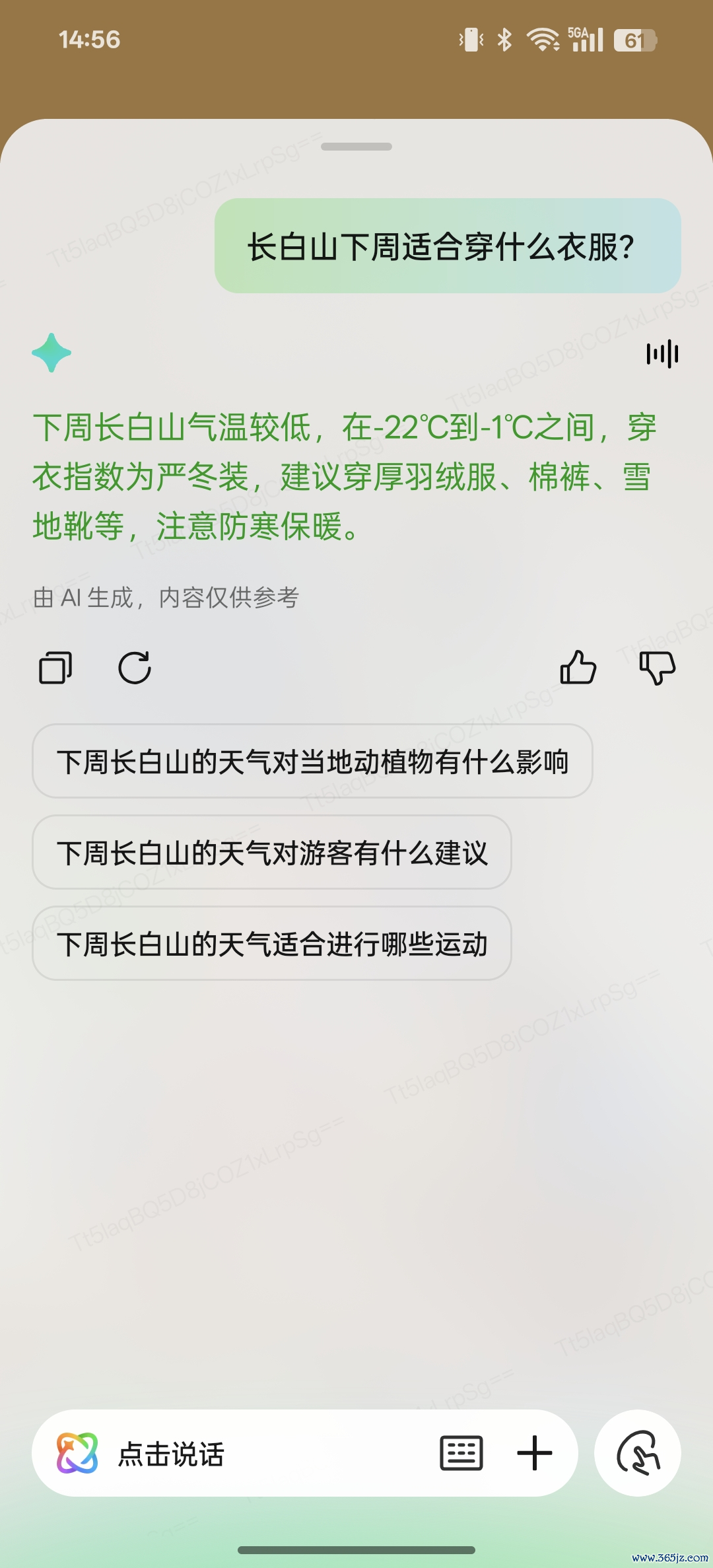The image size is (713, 1568).
Task: Open the plus attachment menu
Action: click(534, 1453)
